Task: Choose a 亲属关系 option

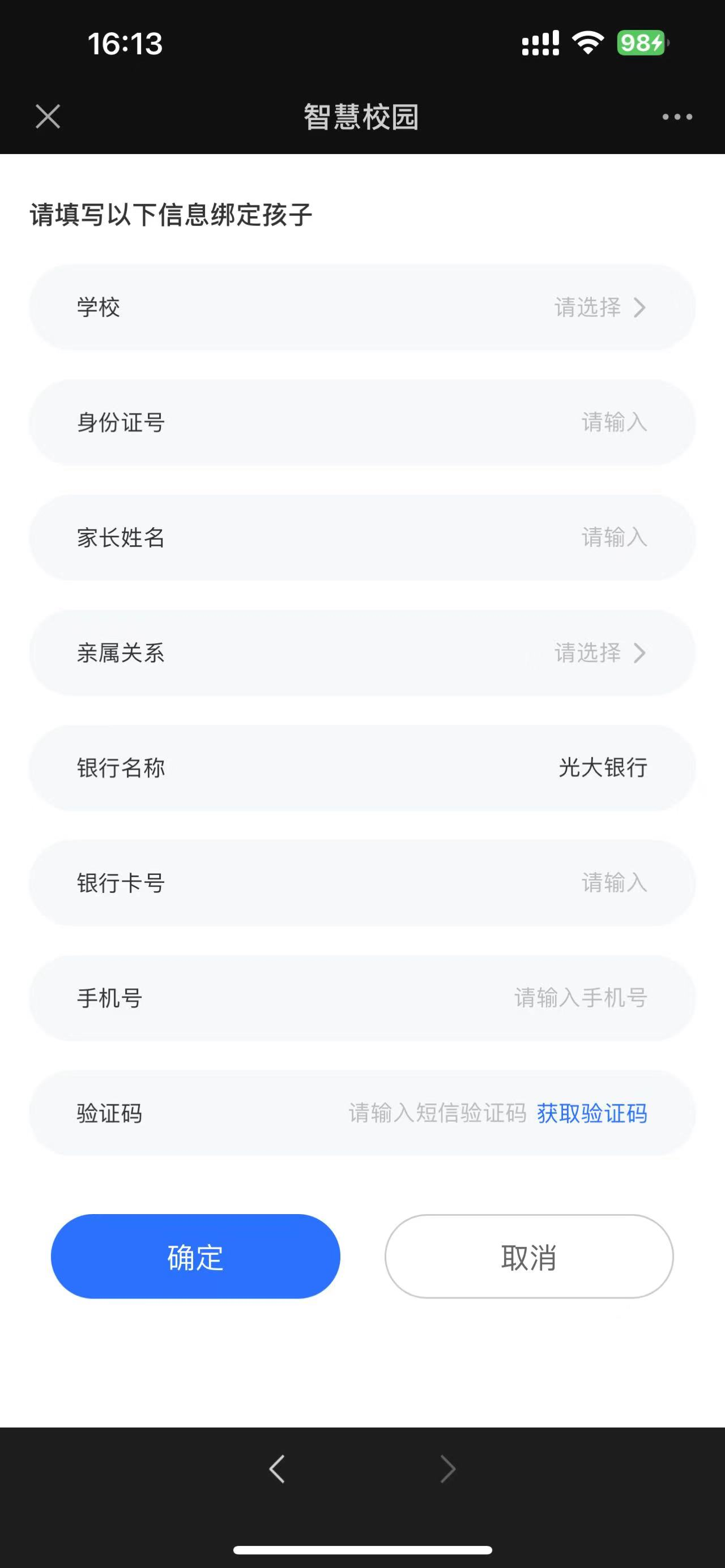Action: pos(362,652)
